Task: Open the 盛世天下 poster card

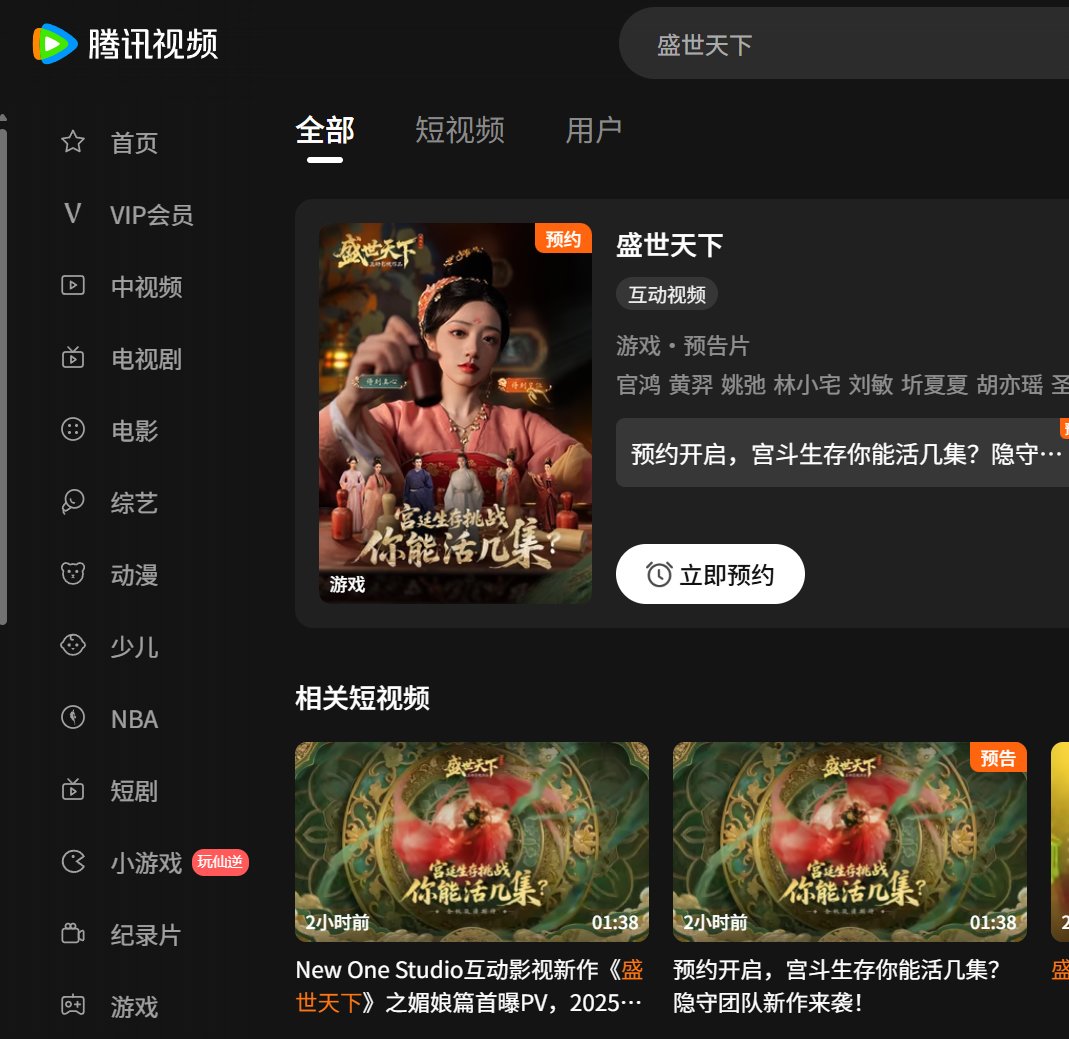Action: click(x=455, y=413)
